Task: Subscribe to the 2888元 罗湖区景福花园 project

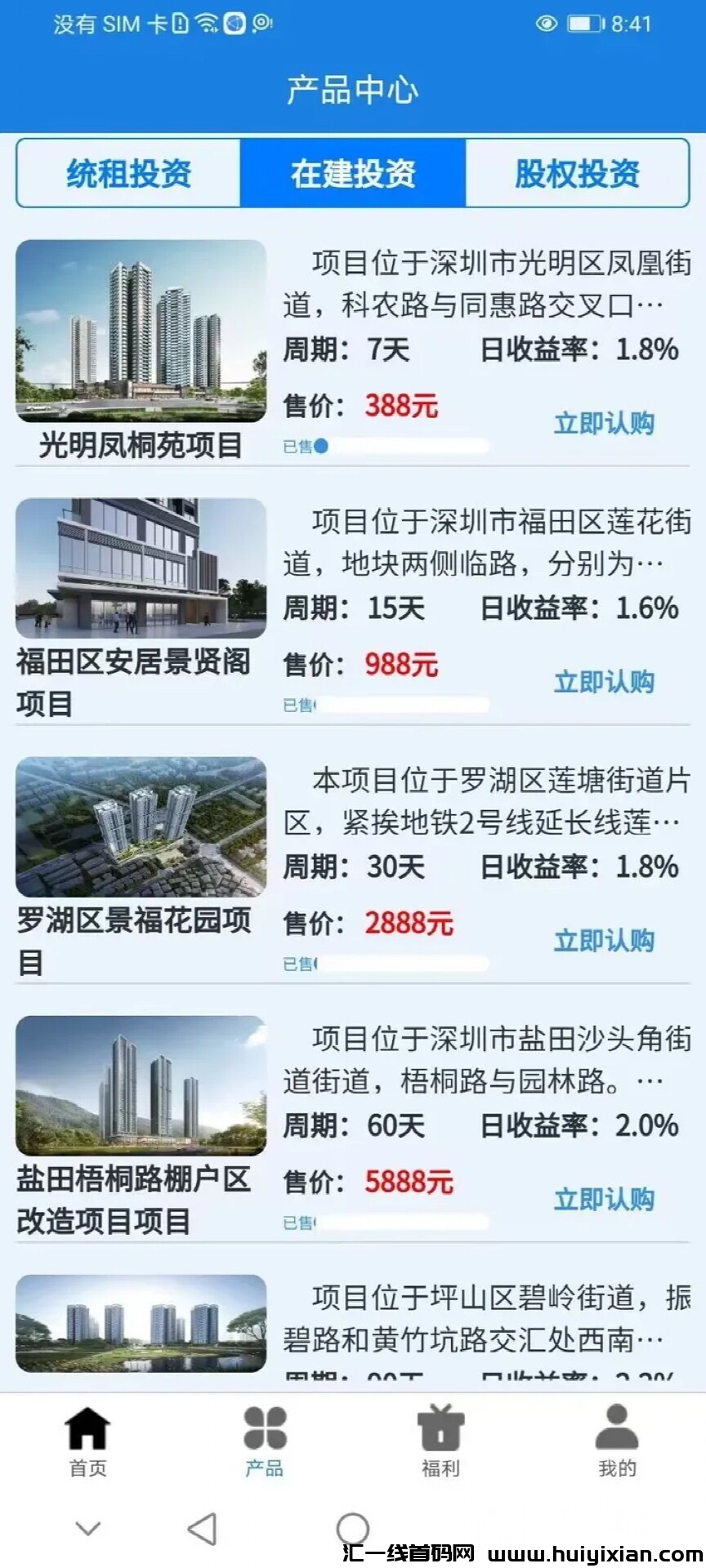Action: tap(604, 941)
